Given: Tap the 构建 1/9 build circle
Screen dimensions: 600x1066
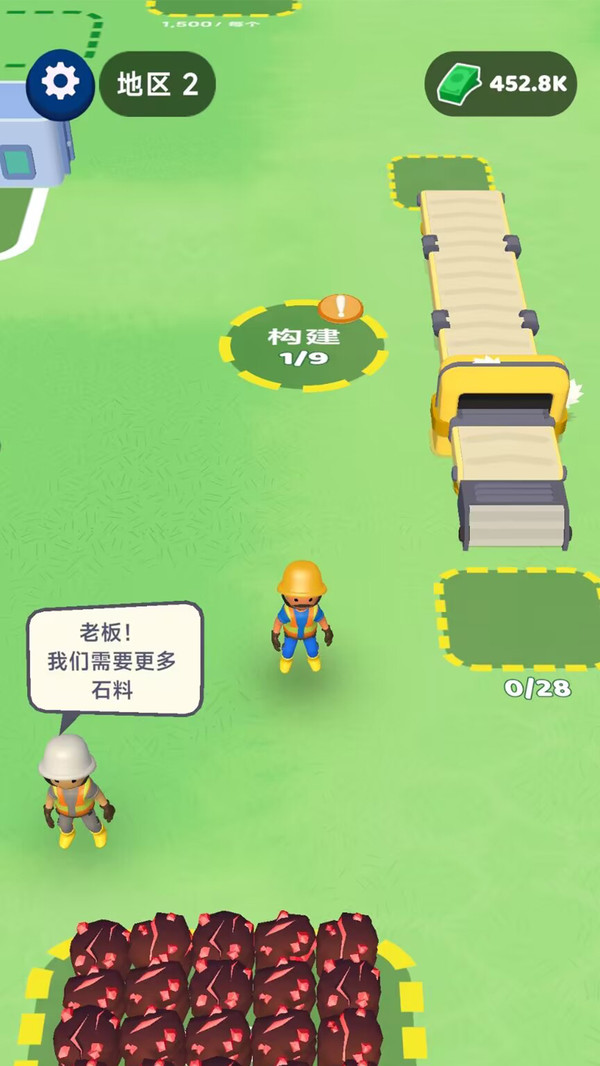Looking at the screenshot, I should click(302, 346).
